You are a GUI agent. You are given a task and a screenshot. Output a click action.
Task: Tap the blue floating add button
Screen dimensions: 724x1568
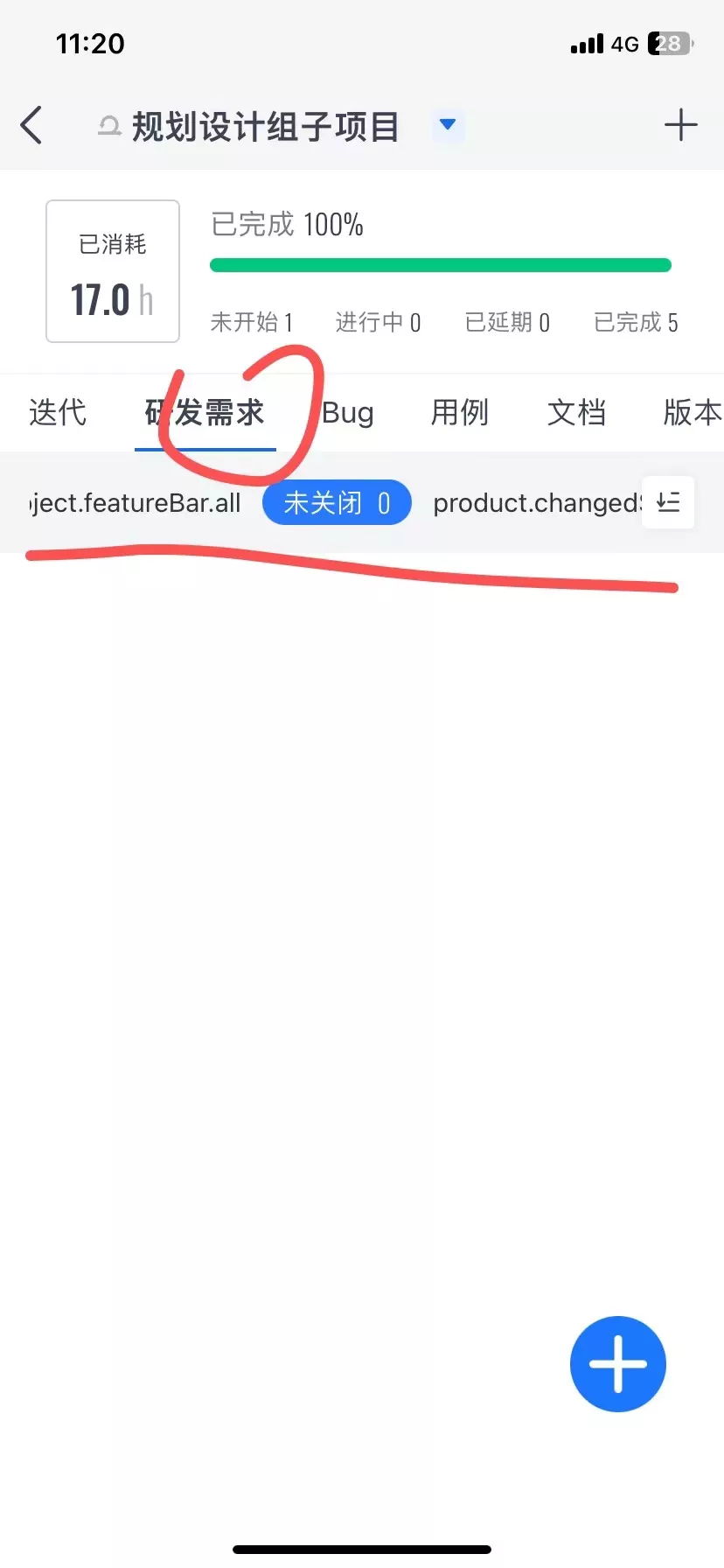point(618,1364)
